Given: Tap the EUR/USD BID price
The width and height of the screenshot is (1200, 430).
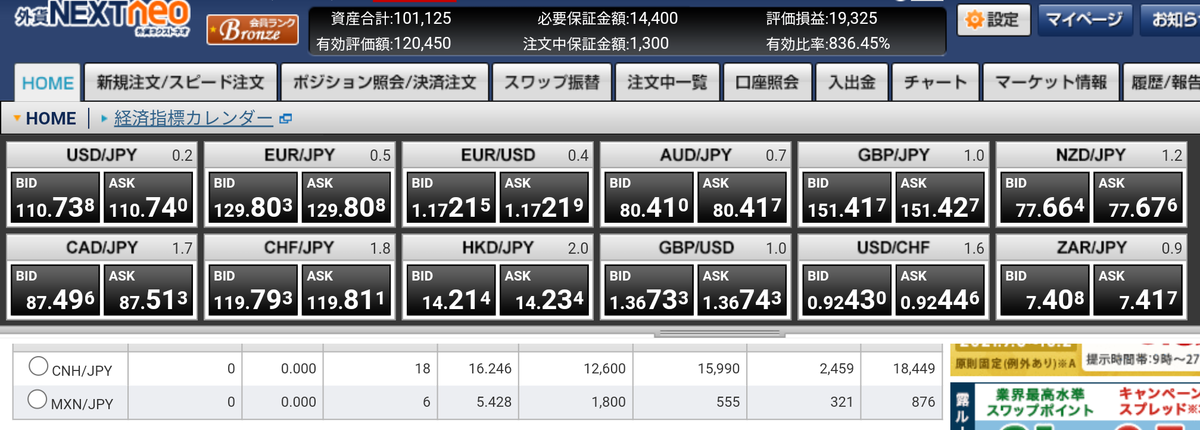Looking at the screenshot, I should (450, 198).
